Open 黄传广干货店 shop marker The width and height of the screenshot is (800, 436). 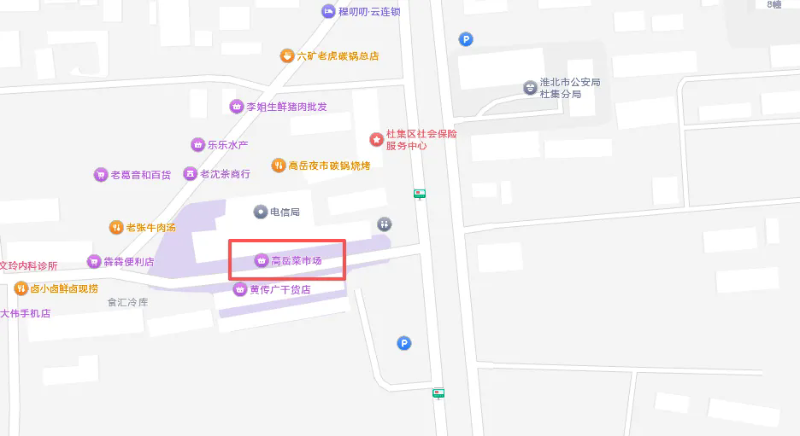(x=240, y=289)
